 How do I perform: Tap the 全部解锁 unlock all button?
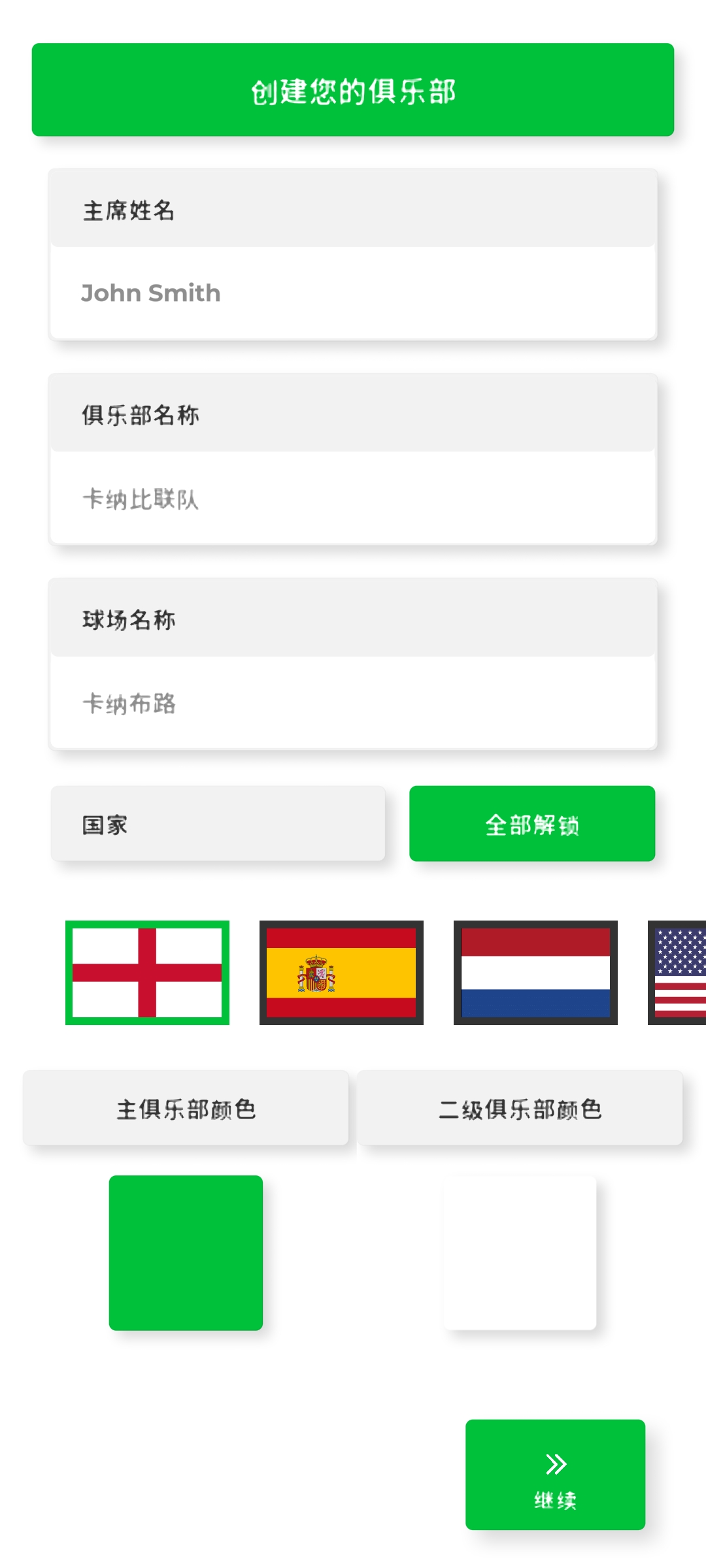531,824
